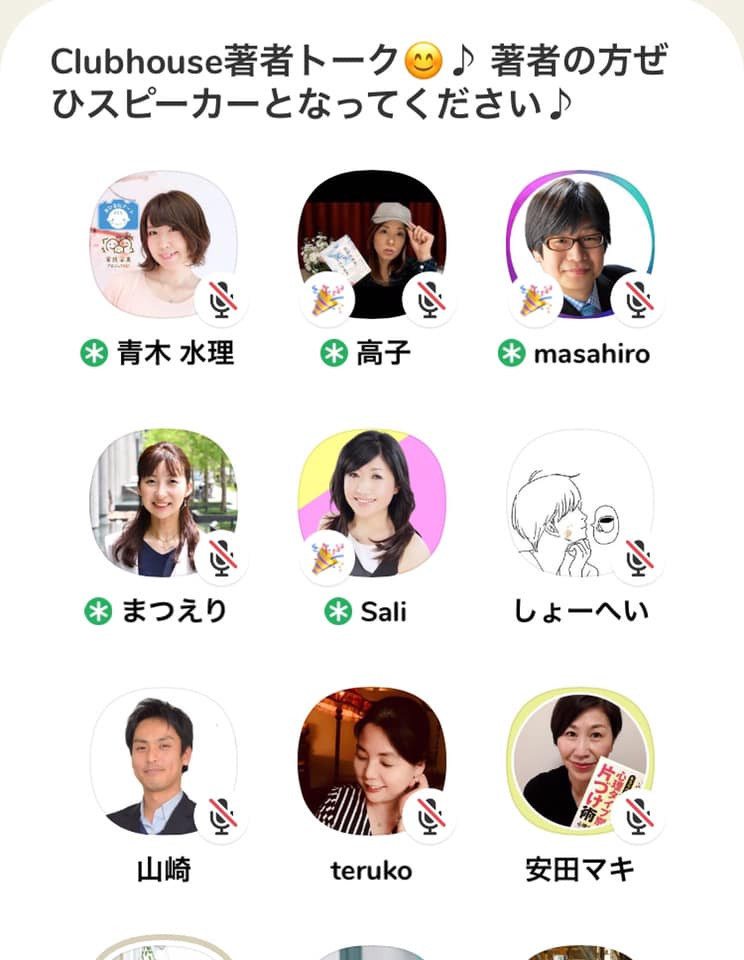View 高子's profile avatar
Image resolution: width=744 pixels, height=960 pixels.
371,245
